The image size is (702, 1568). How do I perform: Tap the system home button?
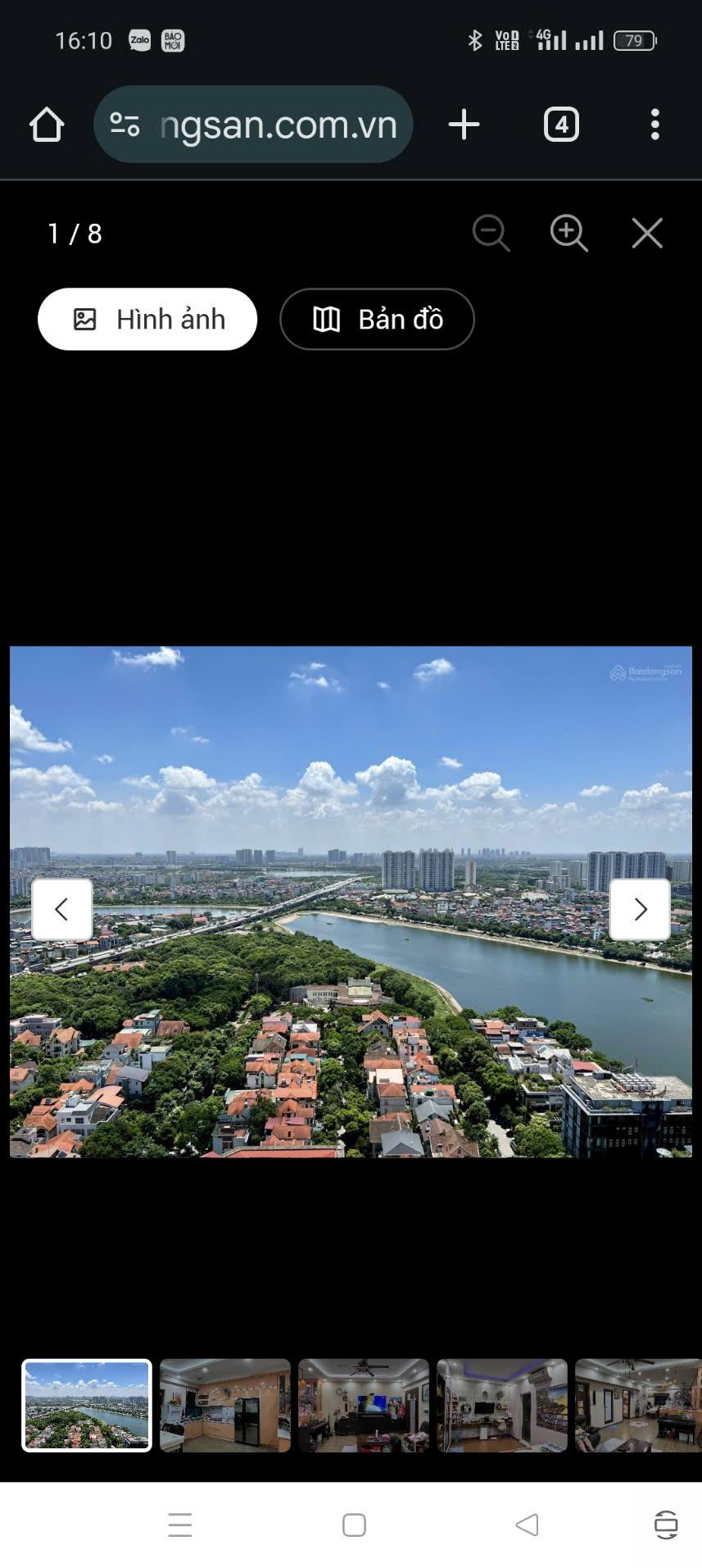click(x=354, y=1525)
